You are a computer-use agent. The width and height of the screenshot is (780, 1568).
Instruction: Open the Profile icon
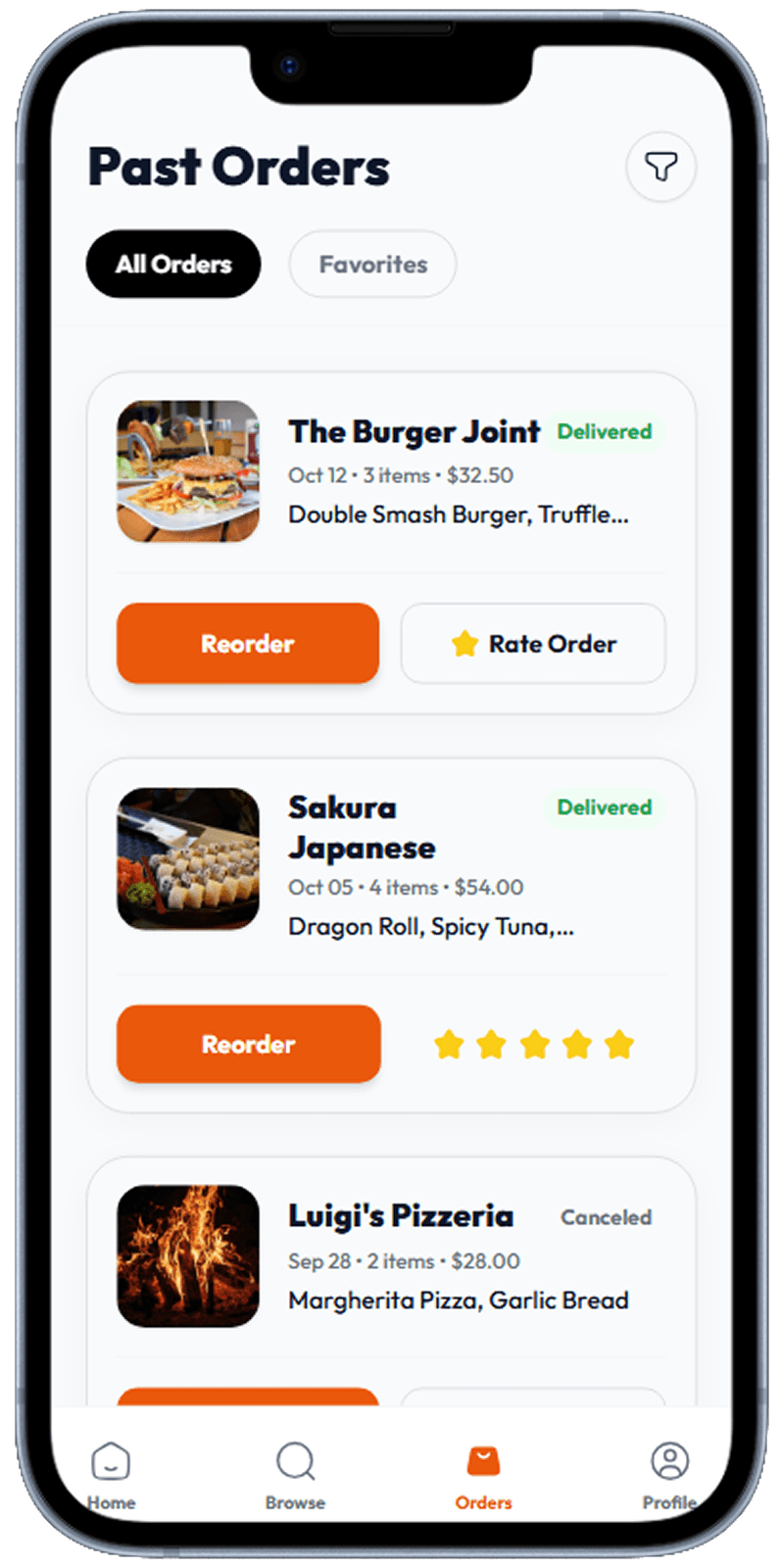click(669, 1461)
